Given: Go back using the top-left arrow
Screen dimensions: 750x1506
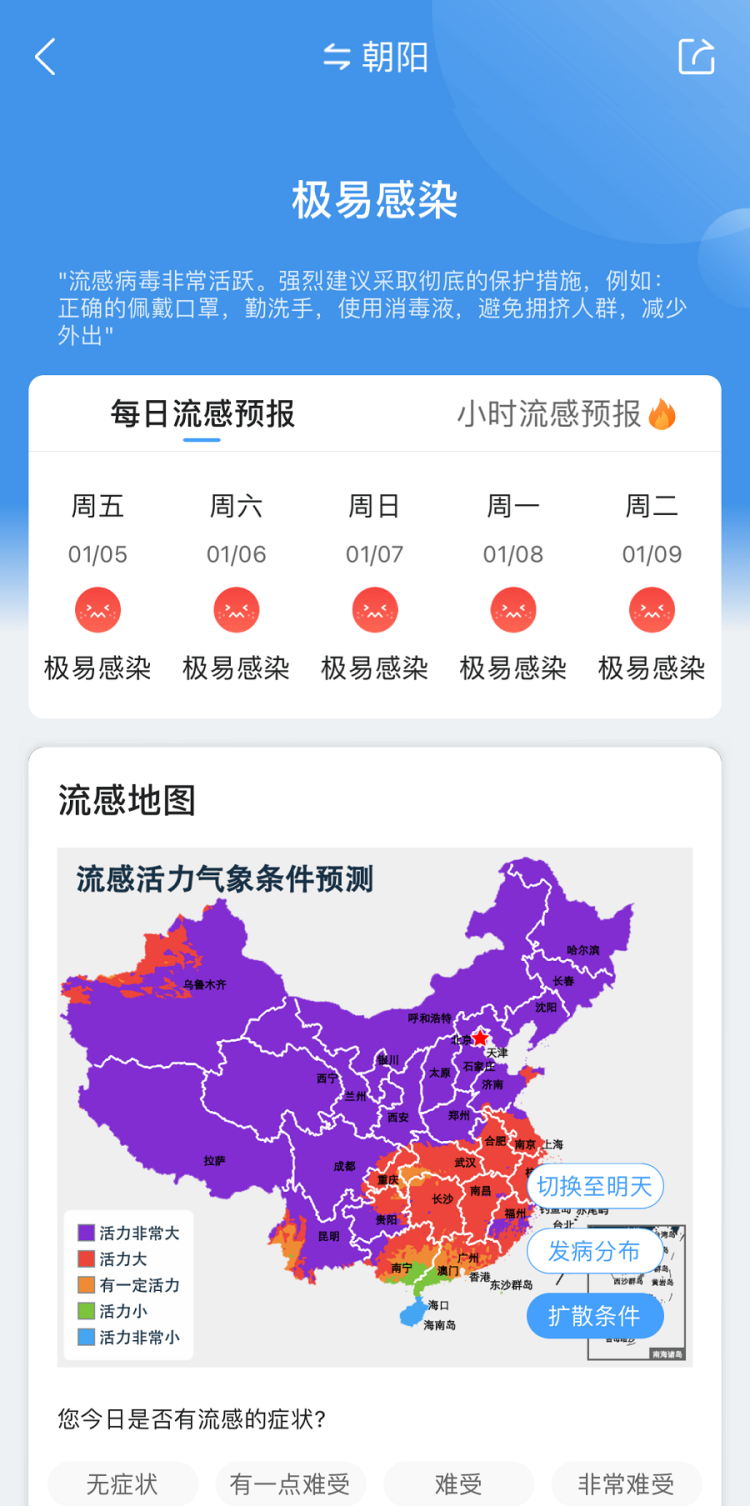Looking at the screenshot, I should pos(45,57).
